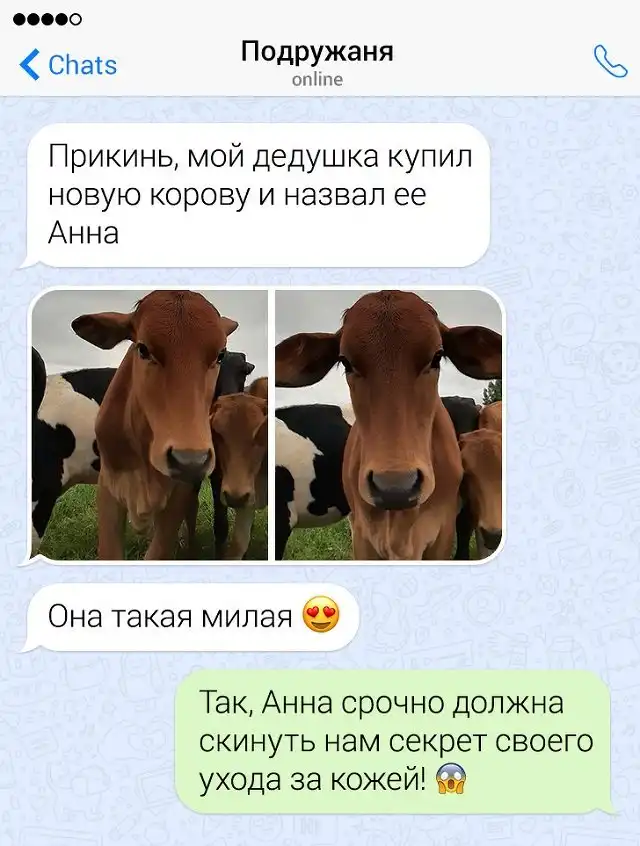Call Подружаня with the phone icon

609,62
